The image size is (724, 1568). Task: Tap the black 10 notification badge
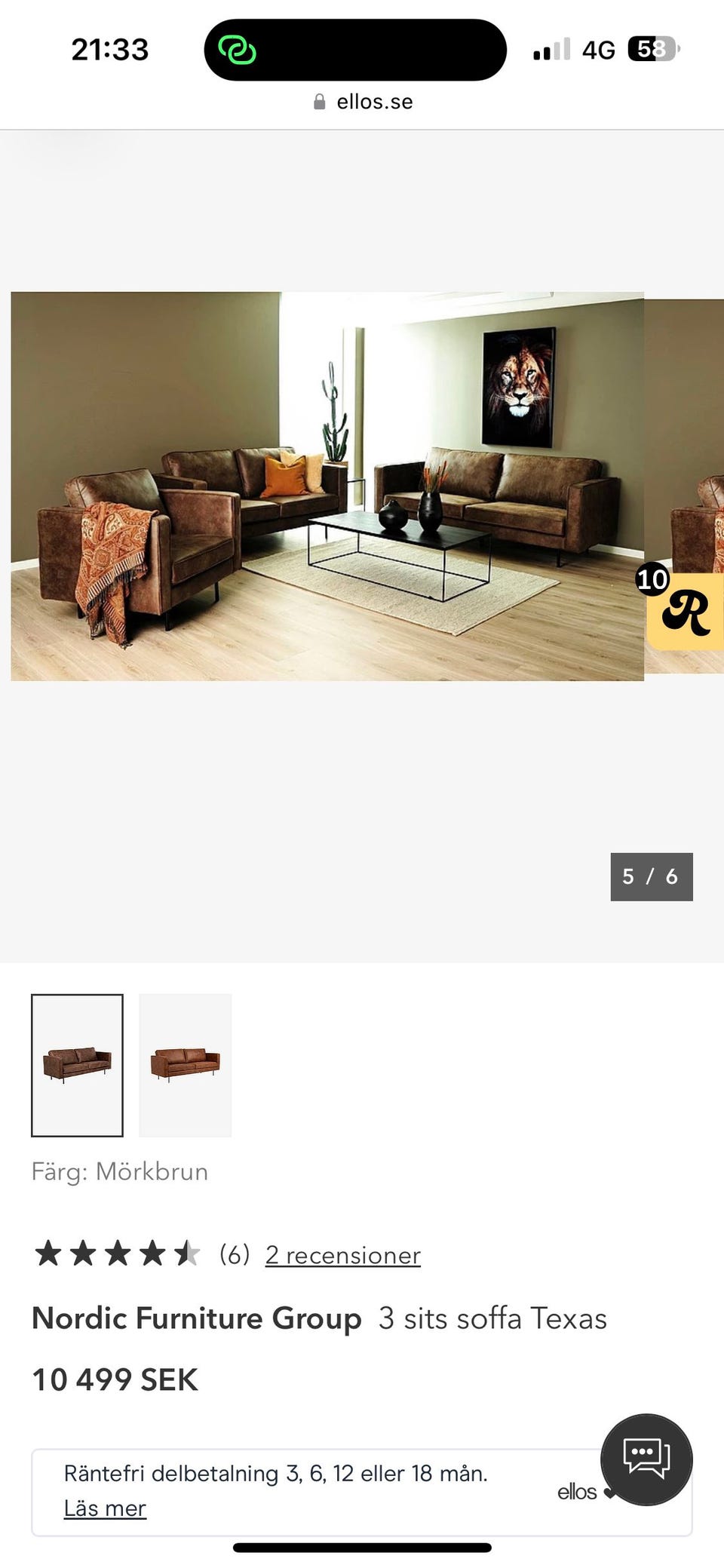click(x=652, y=581)
